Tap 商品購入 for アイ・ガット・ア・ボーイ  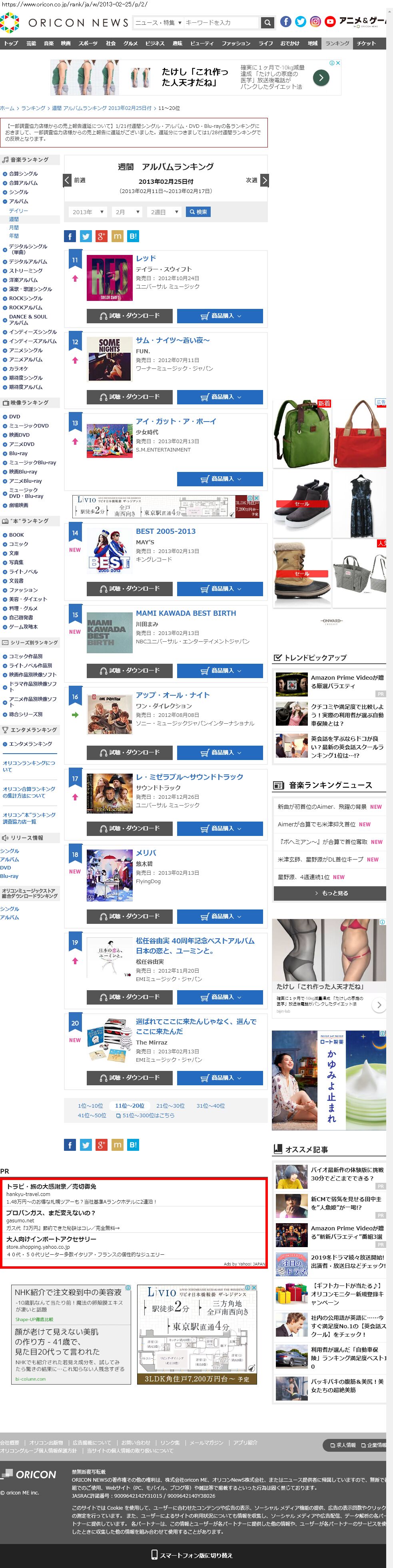220,479
